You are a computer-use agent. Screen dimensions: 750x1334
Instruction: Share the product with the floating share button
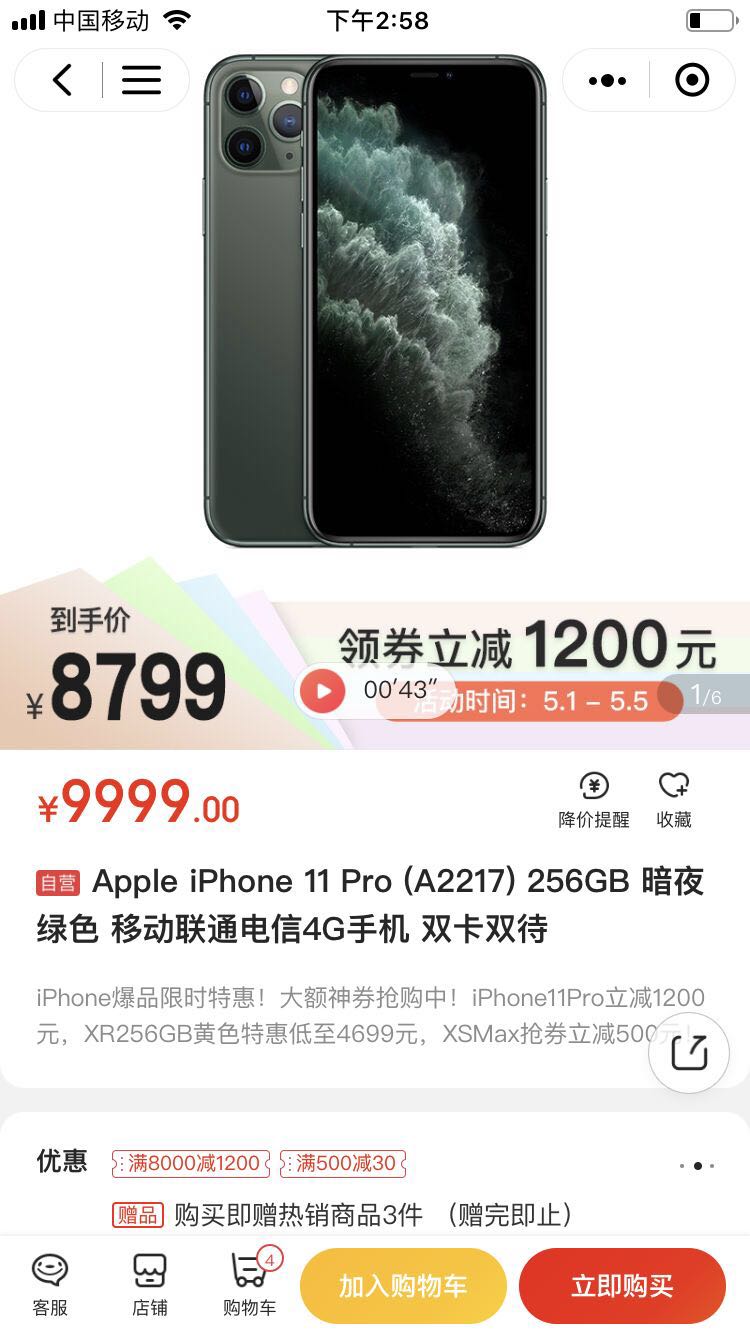[689, 1052]
